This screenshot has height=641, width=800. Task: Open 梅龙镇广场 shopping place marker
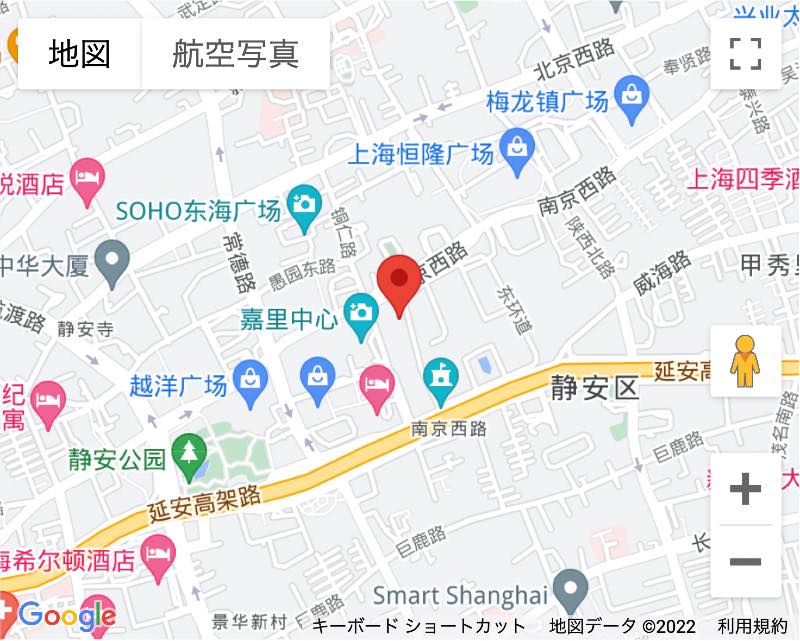point(632,100)
